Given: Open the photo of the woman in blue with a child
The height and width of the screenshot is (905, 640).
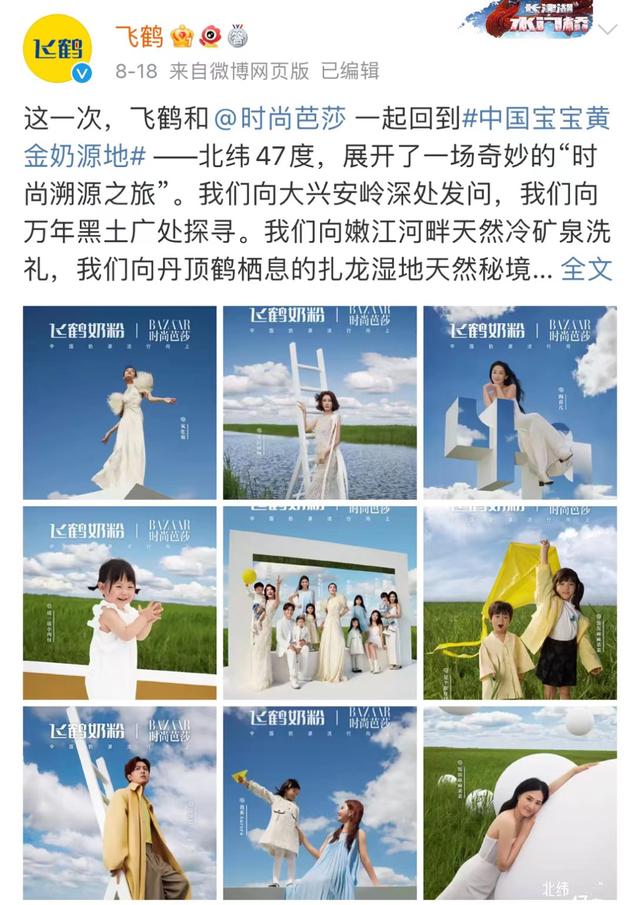Looking at the screenshot, I should coord(320,802).
